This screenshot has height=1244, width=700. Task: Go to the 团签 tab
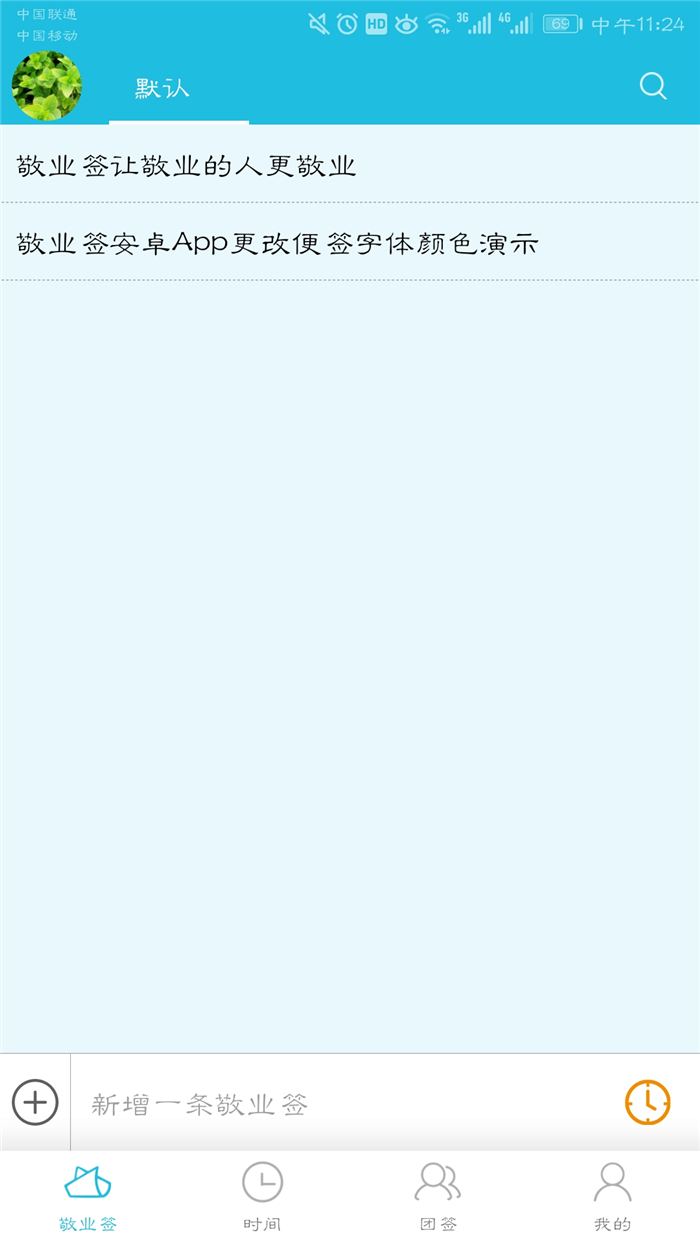pos(438,1196)
